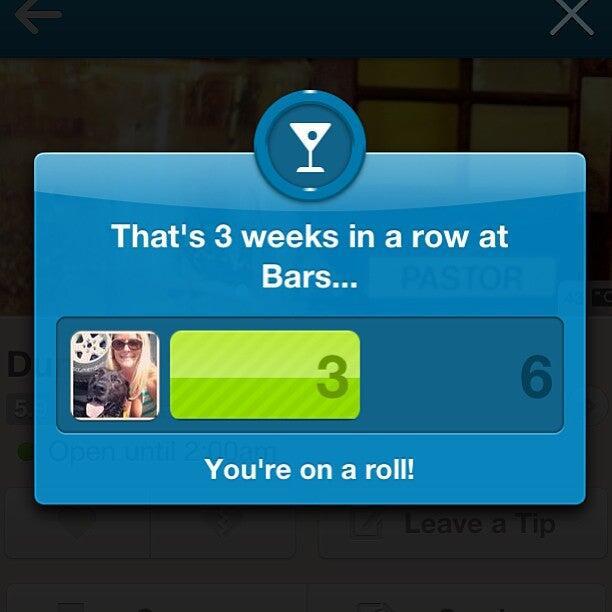
Task: Close the screen with the X
Action: (x=572, y=16)
